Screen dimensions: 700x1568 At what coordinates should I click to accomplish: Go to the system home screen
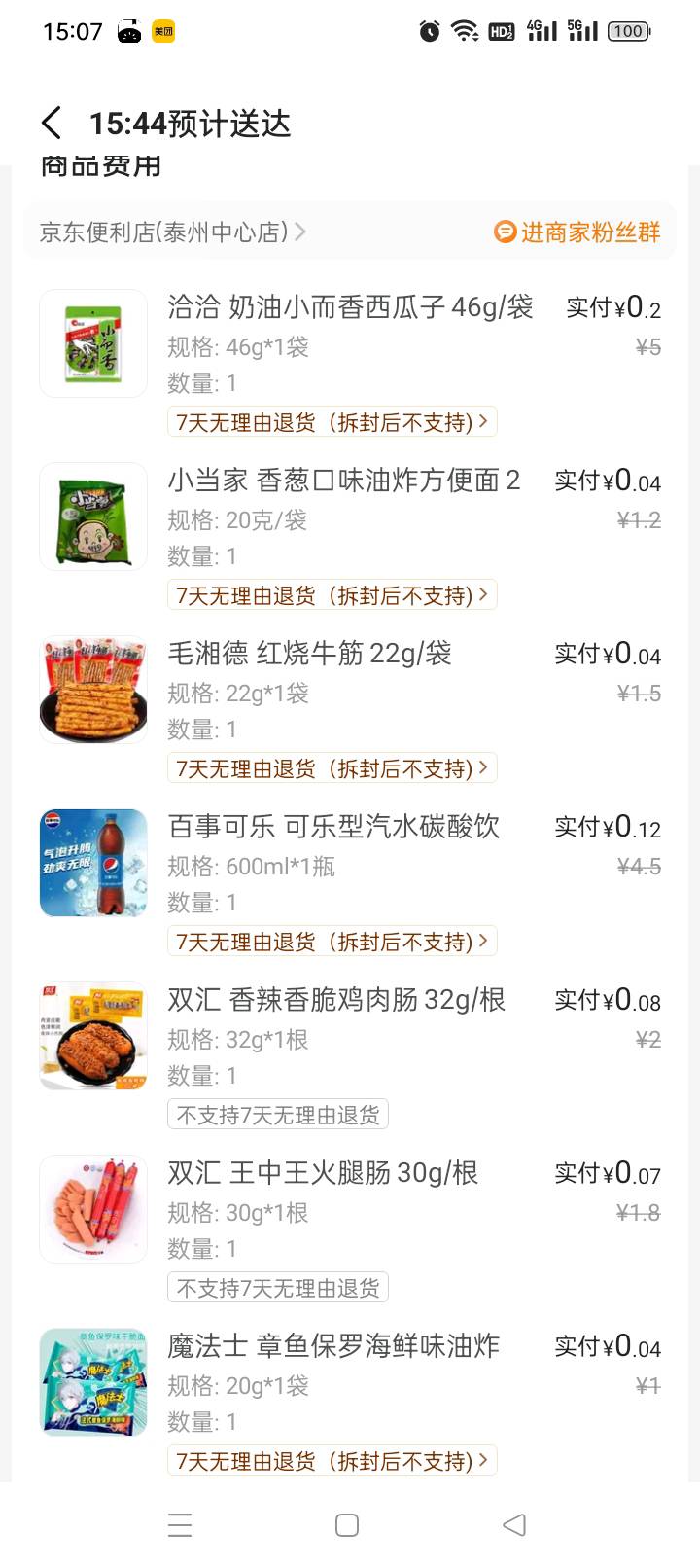[347, 1525]
